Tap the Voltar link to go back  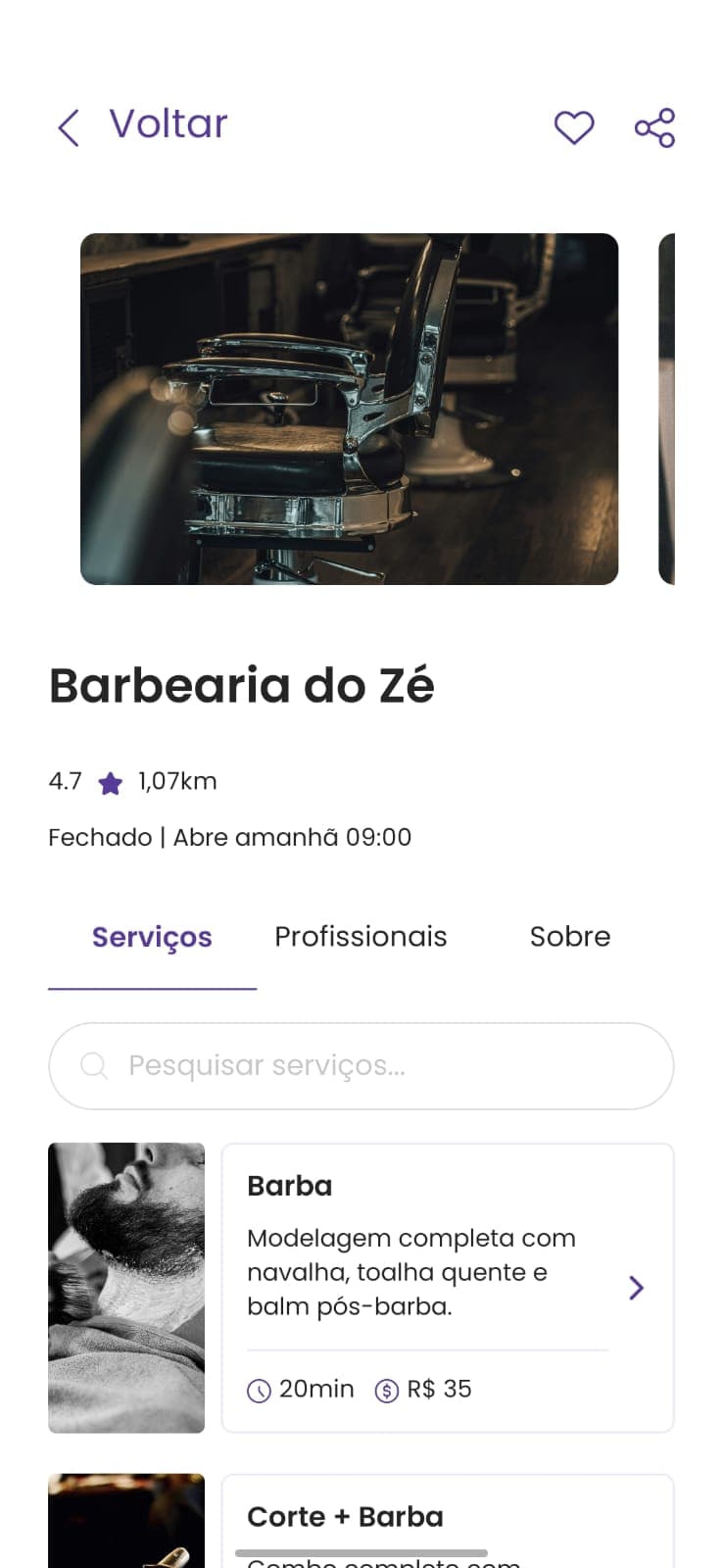click(168, 123)
